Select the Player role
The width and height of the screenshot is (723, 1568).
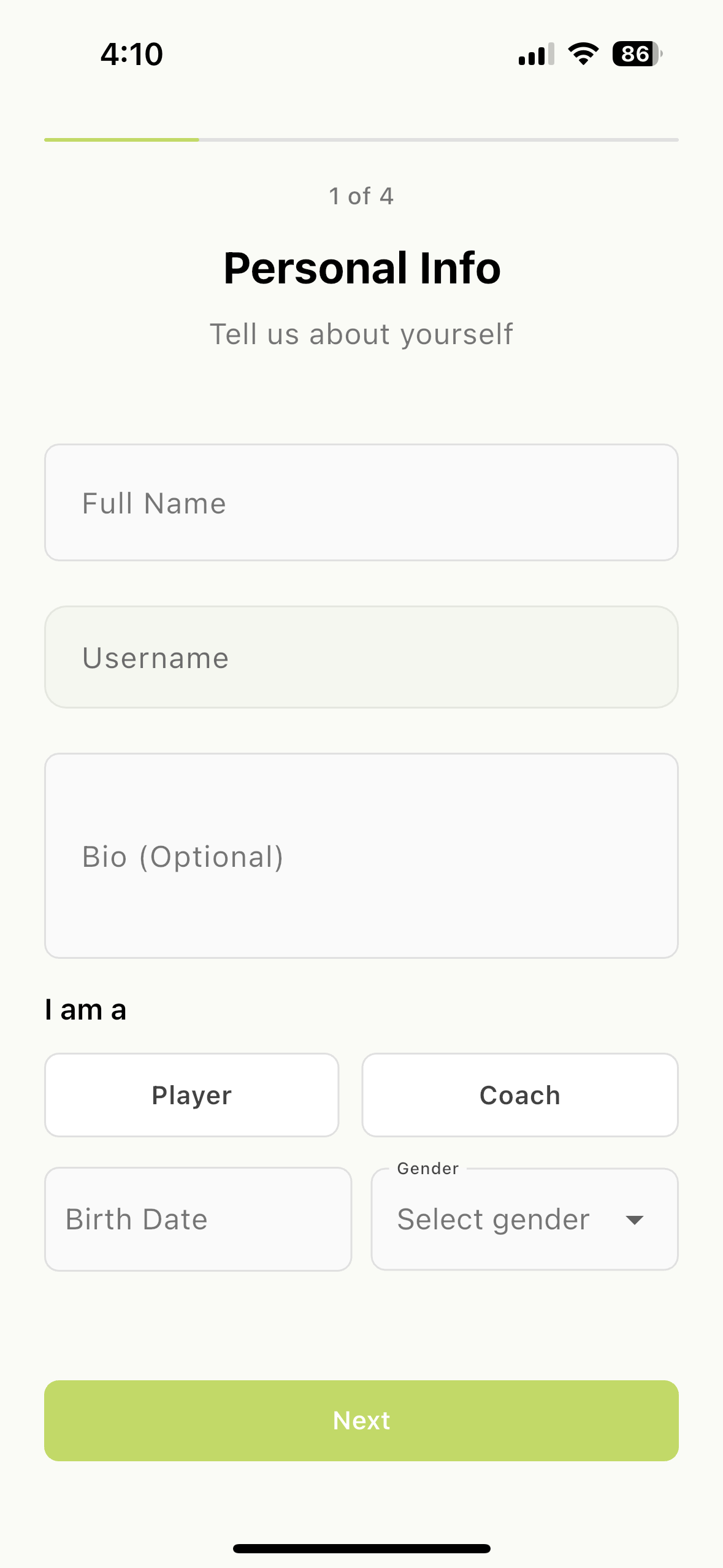click(191, 1095)
